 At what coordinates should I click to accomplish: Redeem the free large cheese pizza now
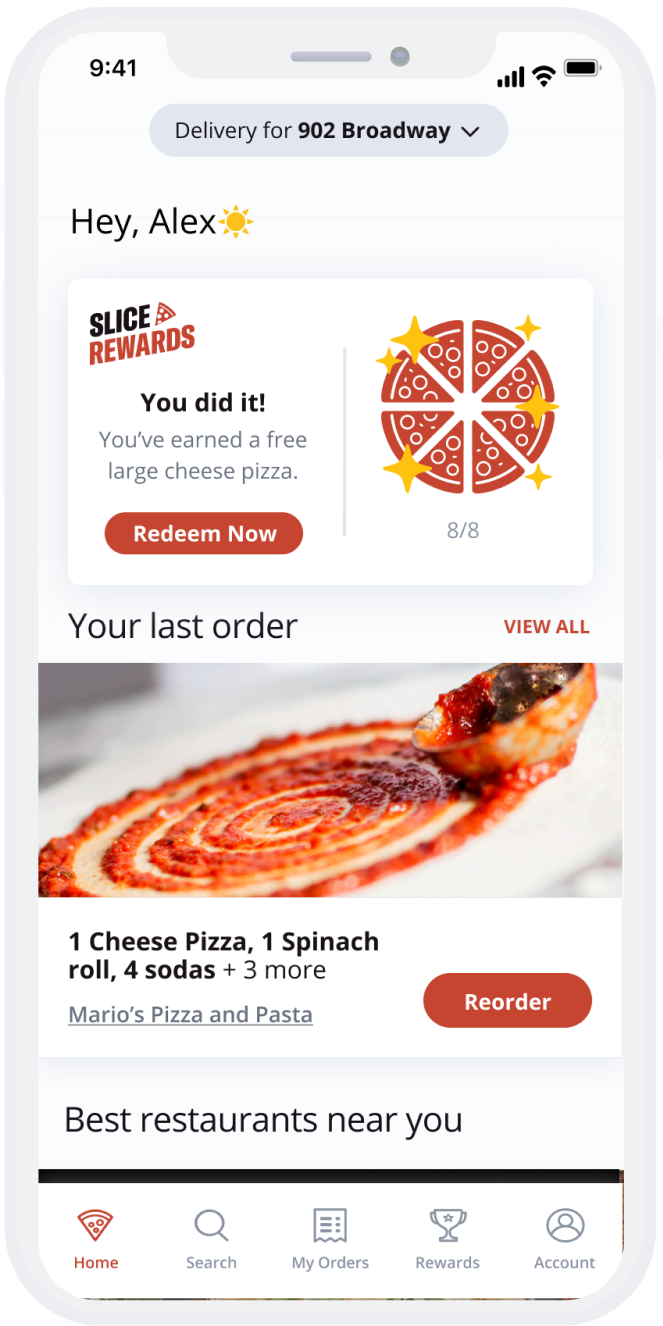point(204,533)
